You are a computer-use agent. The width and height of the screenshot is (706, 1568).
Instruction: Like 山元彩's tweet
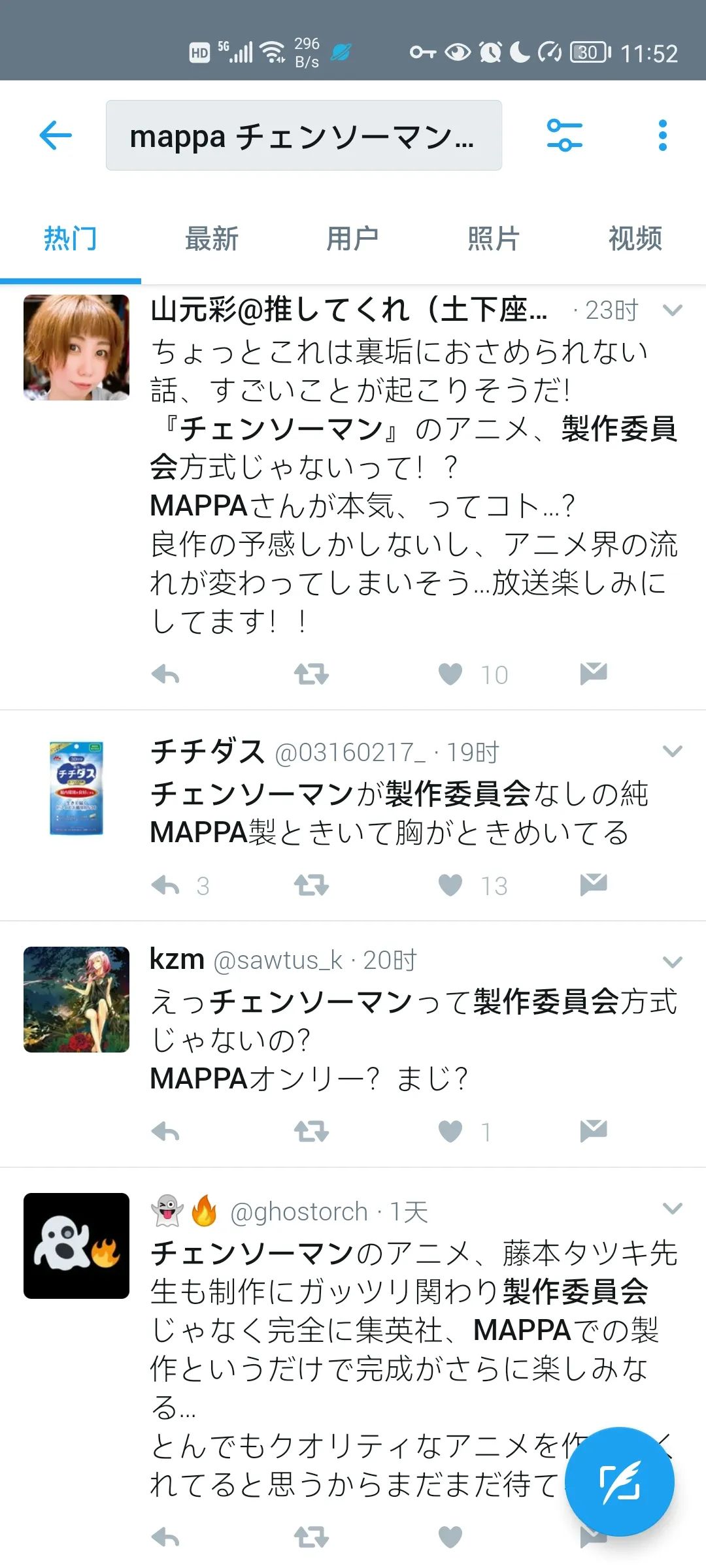(450, 674)
